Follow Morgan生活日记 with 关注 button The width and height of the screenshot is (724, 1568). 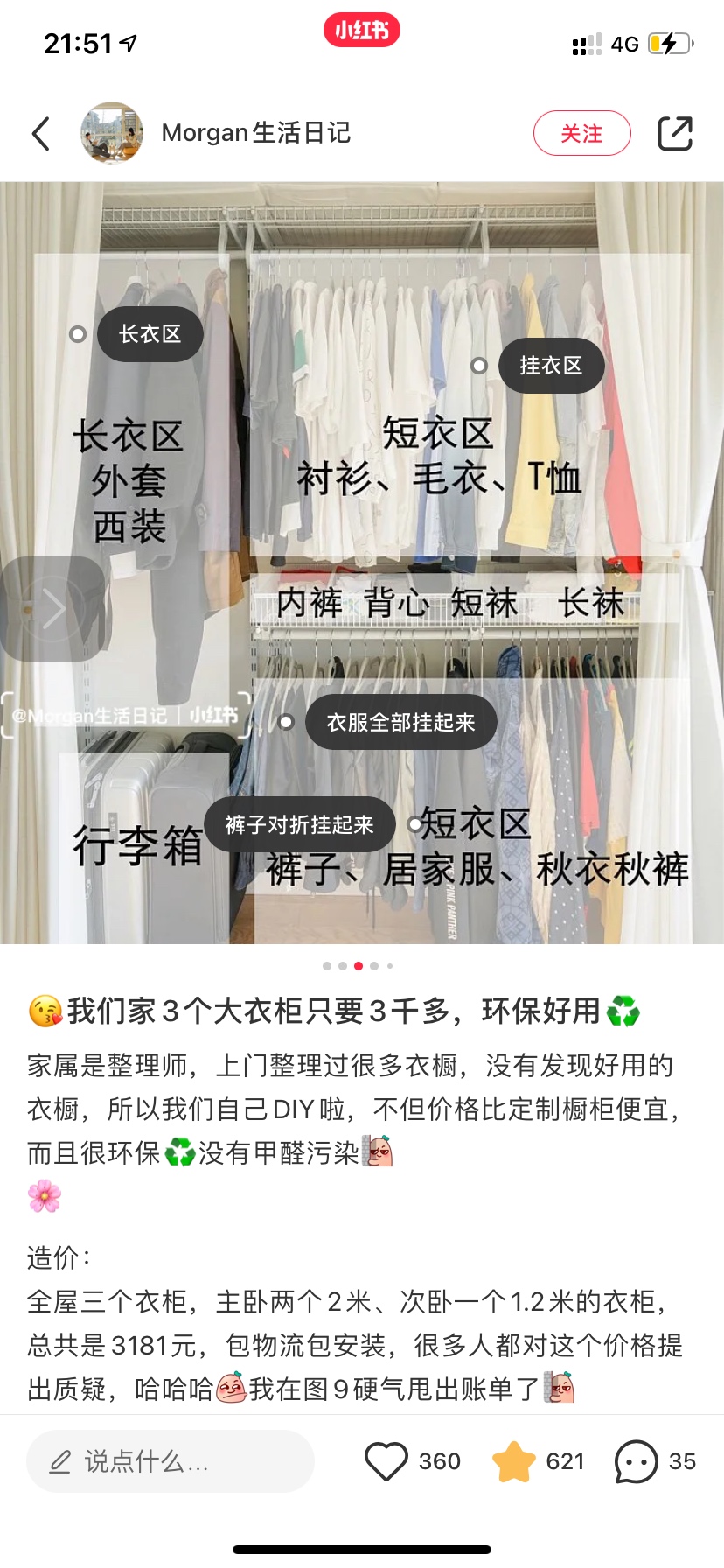581,133
